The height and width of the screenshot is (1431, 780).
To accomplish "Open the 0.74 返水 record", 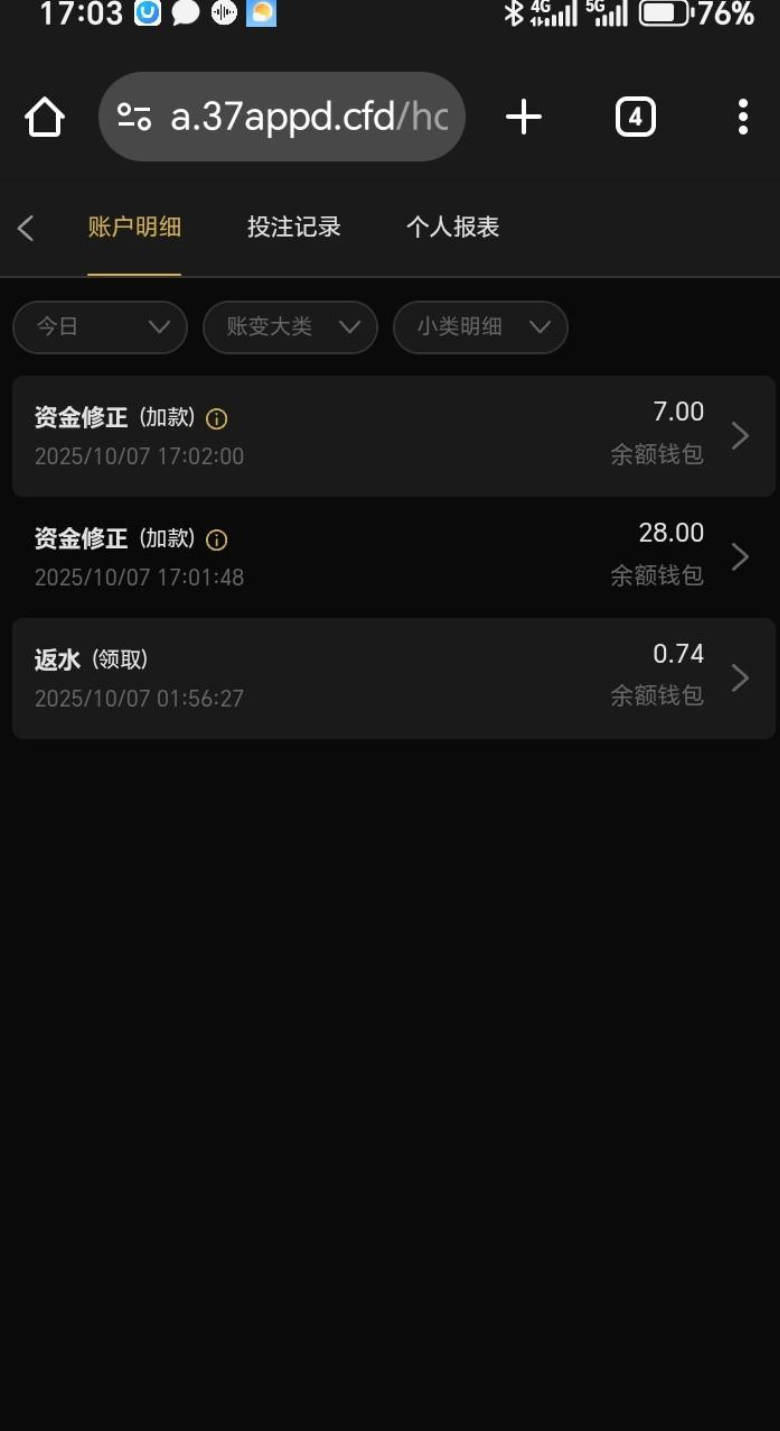I will [x=393, y=677].
